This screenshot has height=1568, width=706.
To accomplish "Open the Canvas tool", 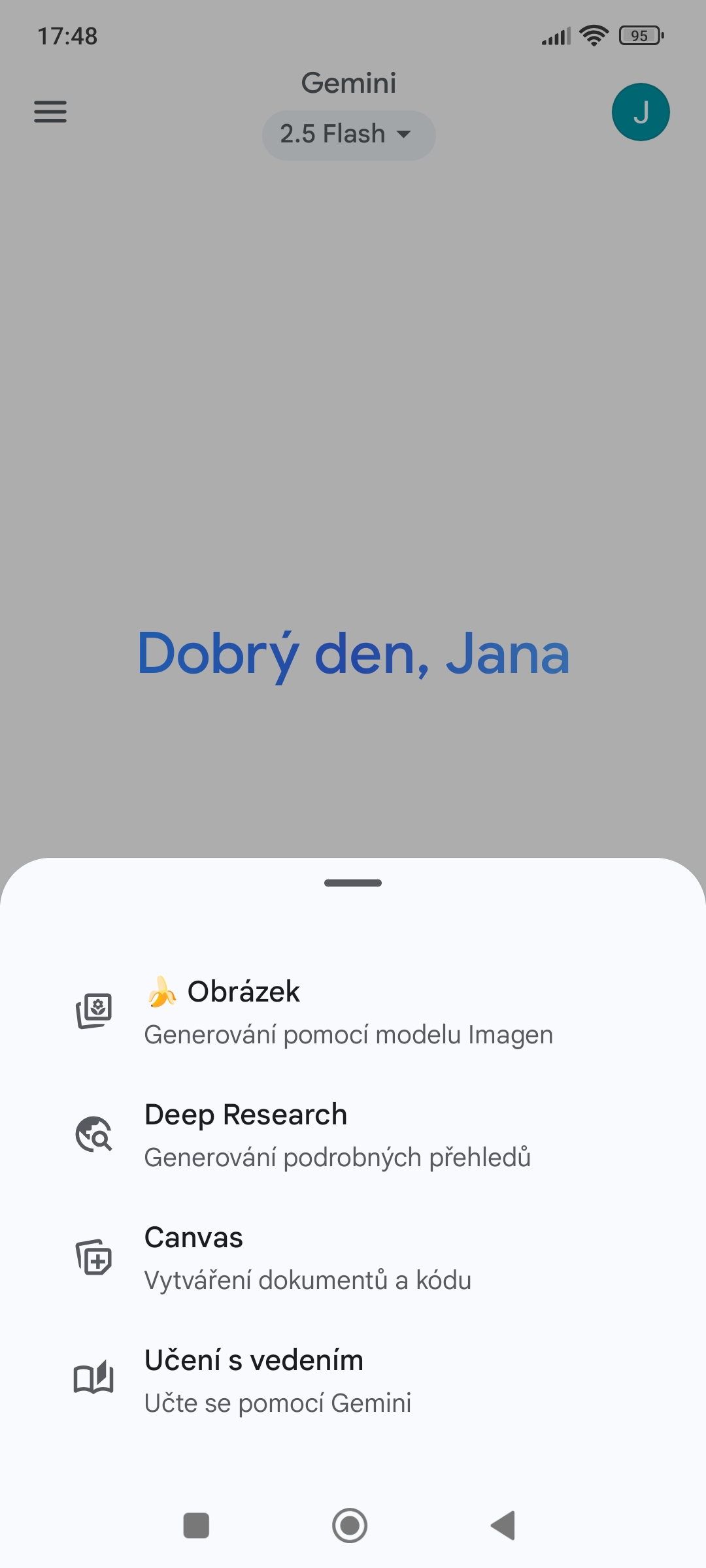I will [353, 1258].
